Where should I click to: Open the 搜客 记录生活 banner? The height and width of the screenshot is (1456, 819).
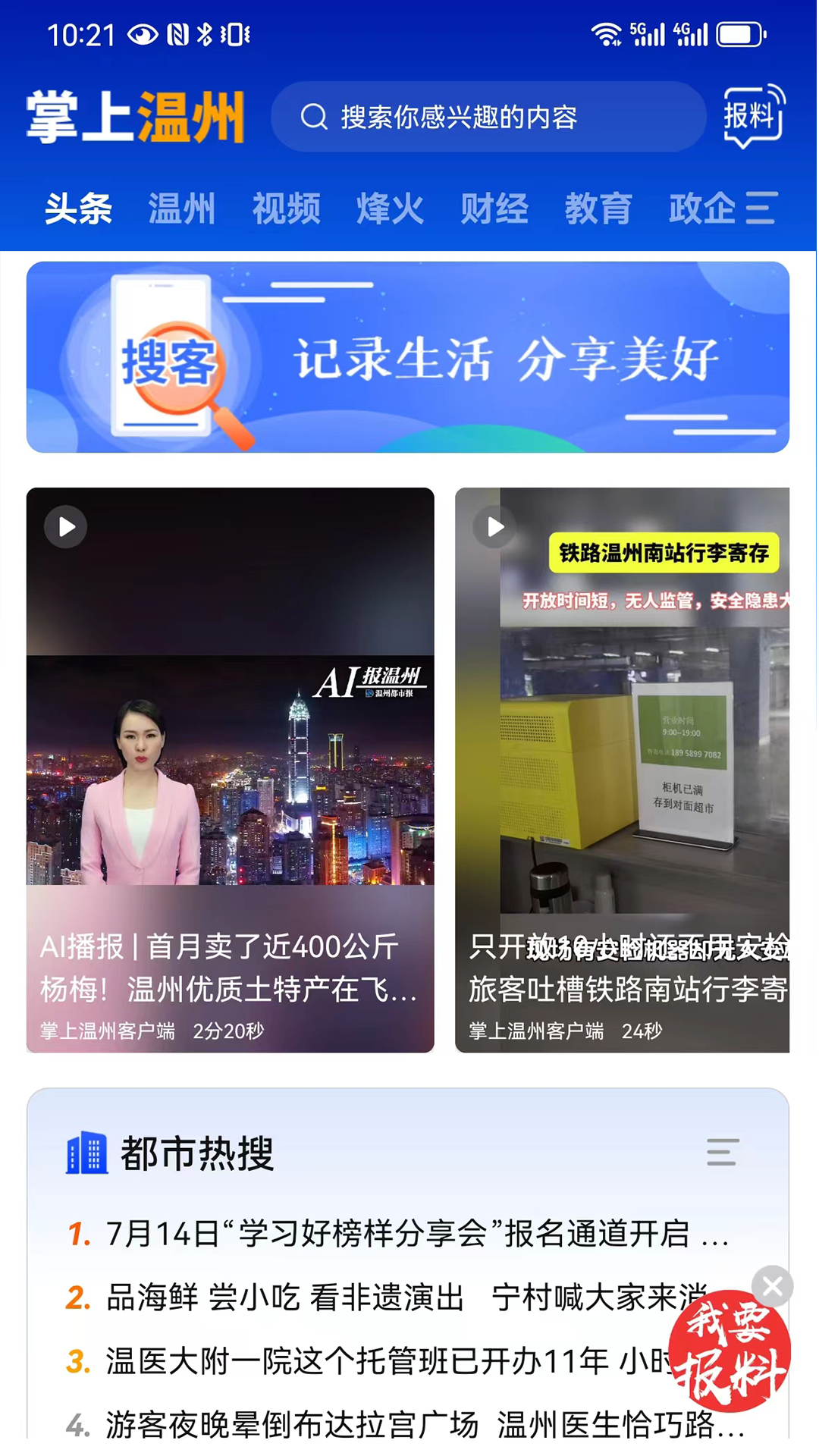point(408,357)
